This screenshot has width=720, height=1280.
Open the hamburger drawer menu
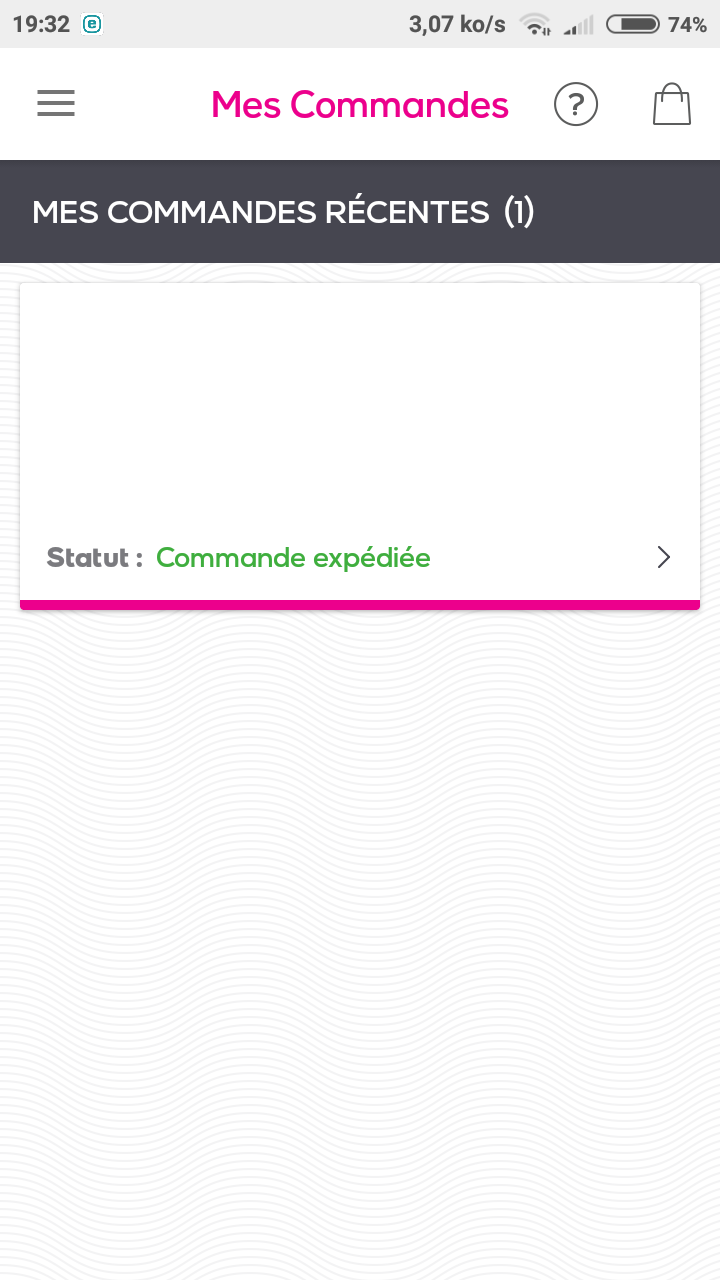pos(56,104)
